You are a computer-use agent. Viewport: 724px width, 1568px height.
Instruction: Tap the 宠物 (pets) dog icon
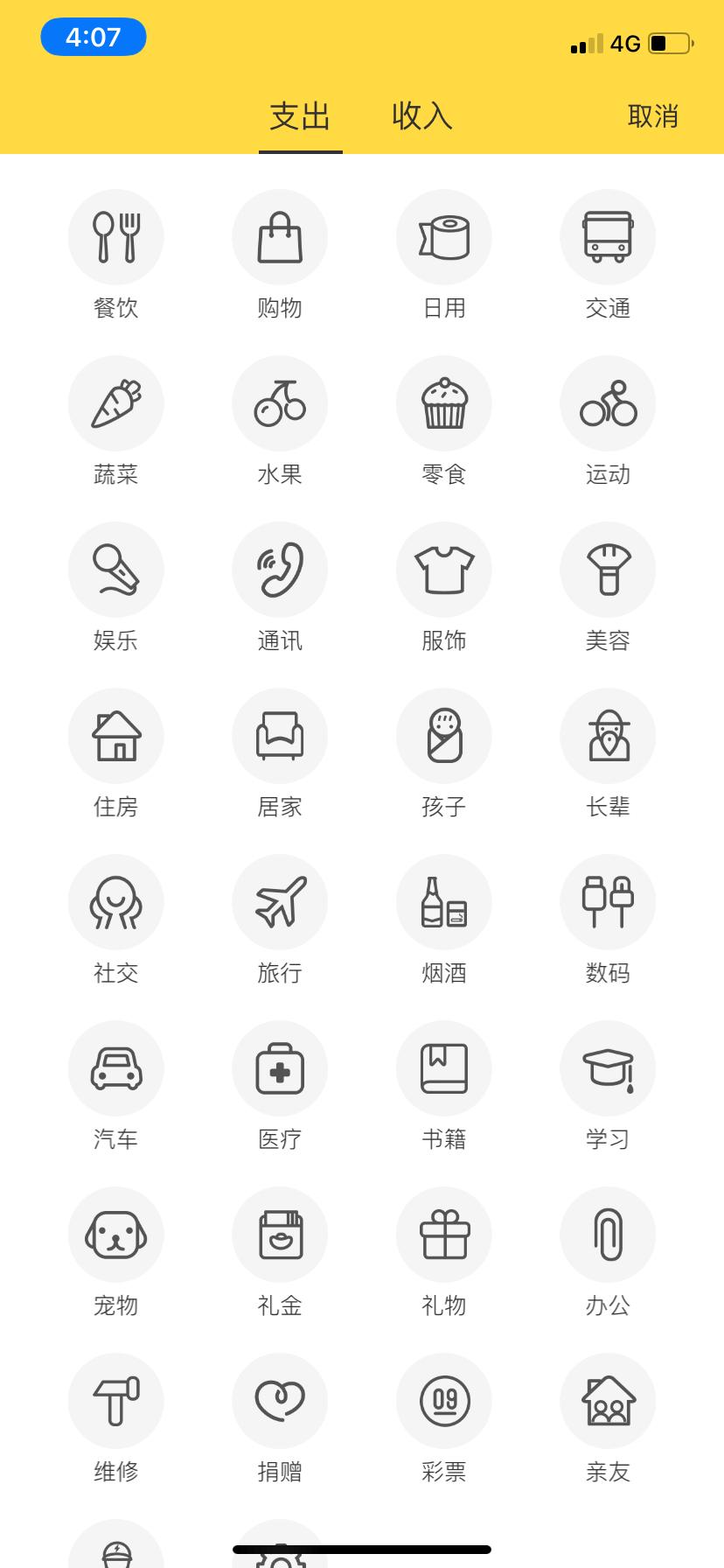coord(115,1235)
